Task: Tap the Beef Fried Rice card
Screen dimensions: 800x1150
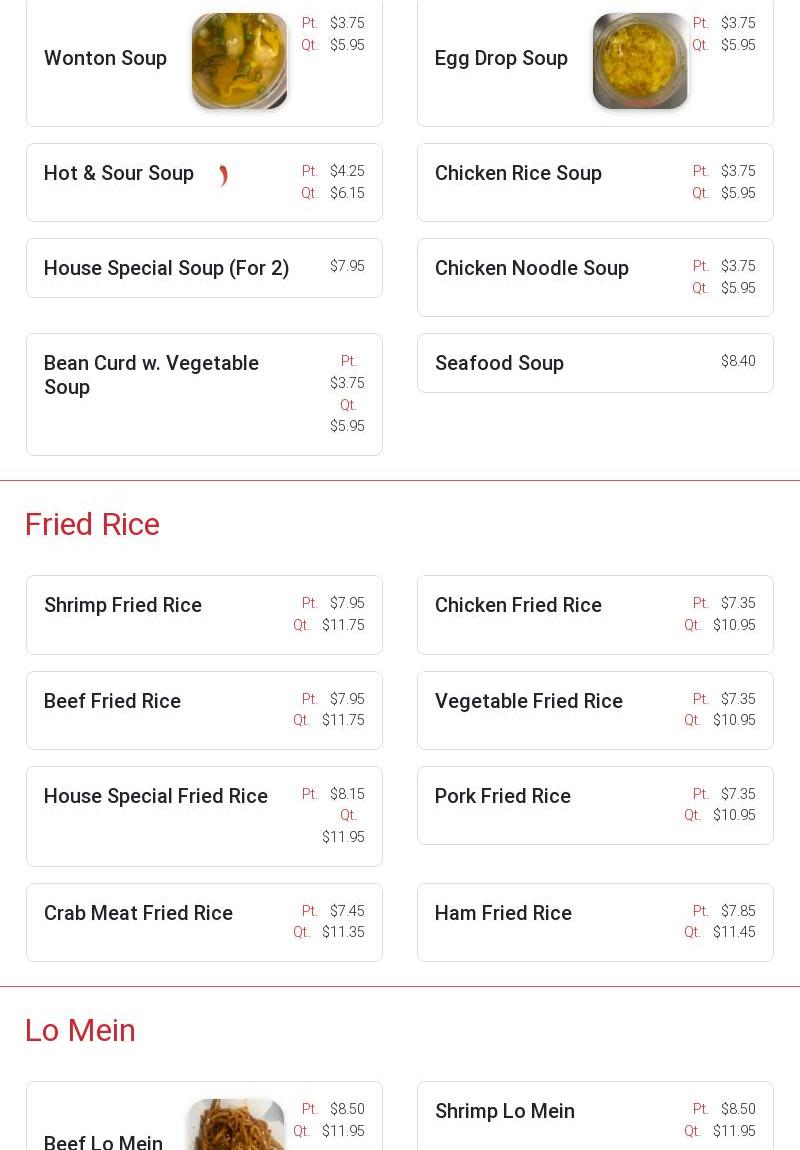Action: point(112,702)
